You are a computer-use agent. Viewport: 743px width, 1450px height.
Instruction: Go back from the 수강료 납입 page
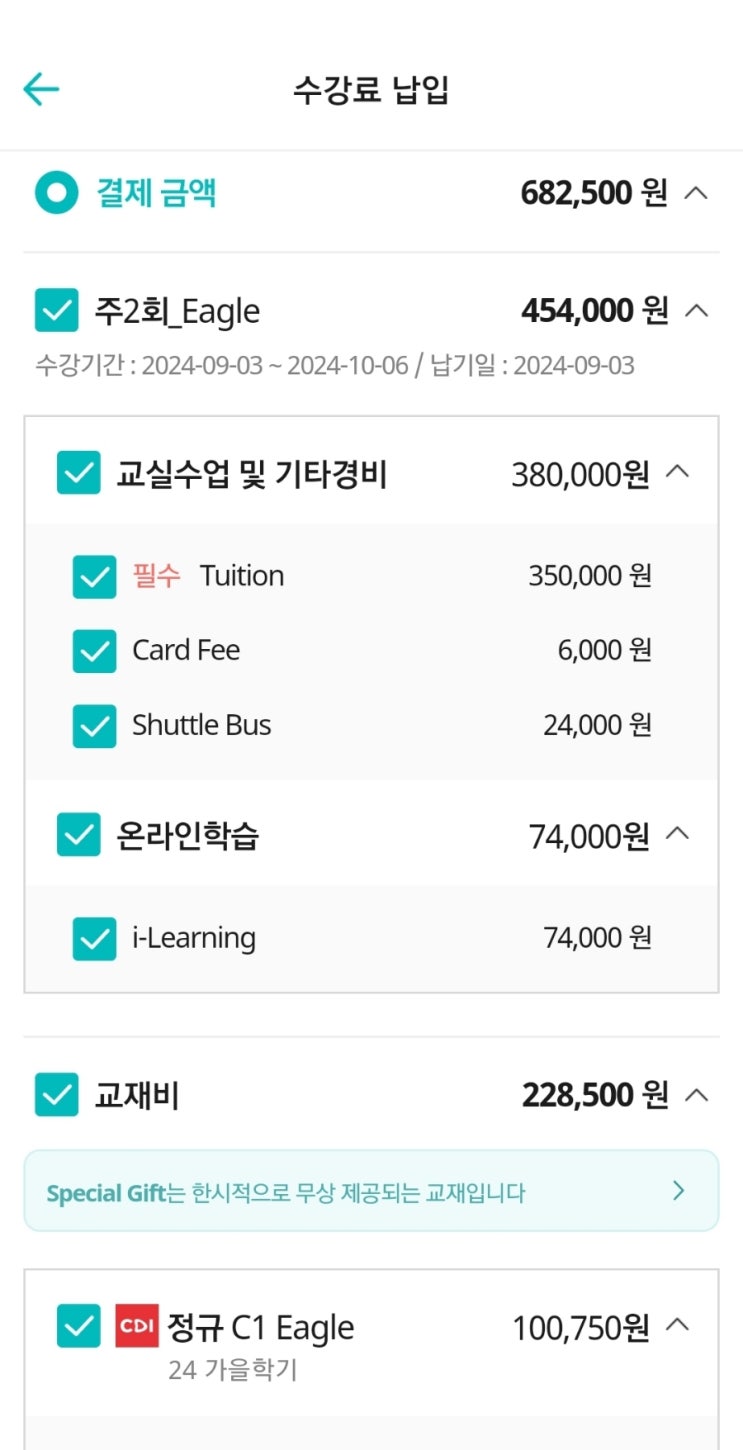click(x=41, y=90)
